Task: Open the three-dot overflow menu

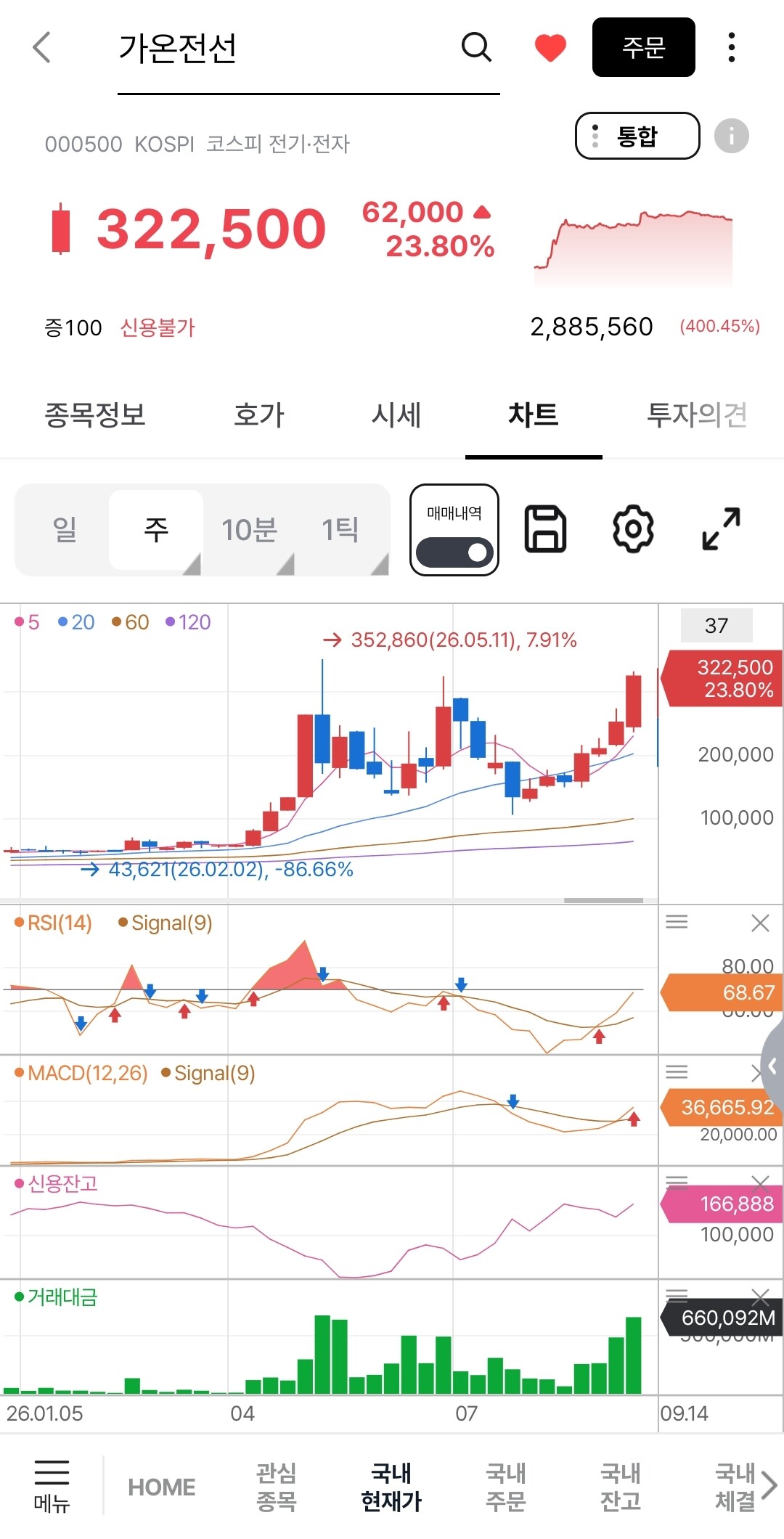Action: point(732,47)
